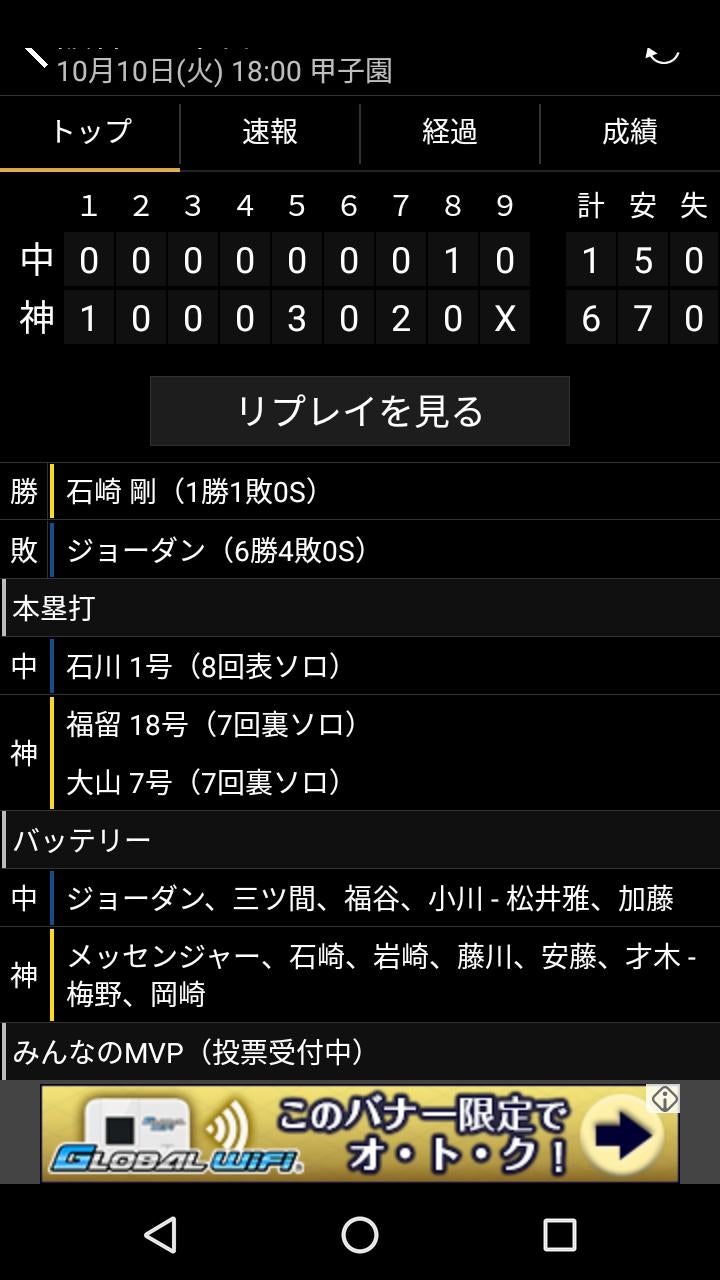Refresh the game data
The height and width of the screenshot is (1280, 720).
coord(662,55)
